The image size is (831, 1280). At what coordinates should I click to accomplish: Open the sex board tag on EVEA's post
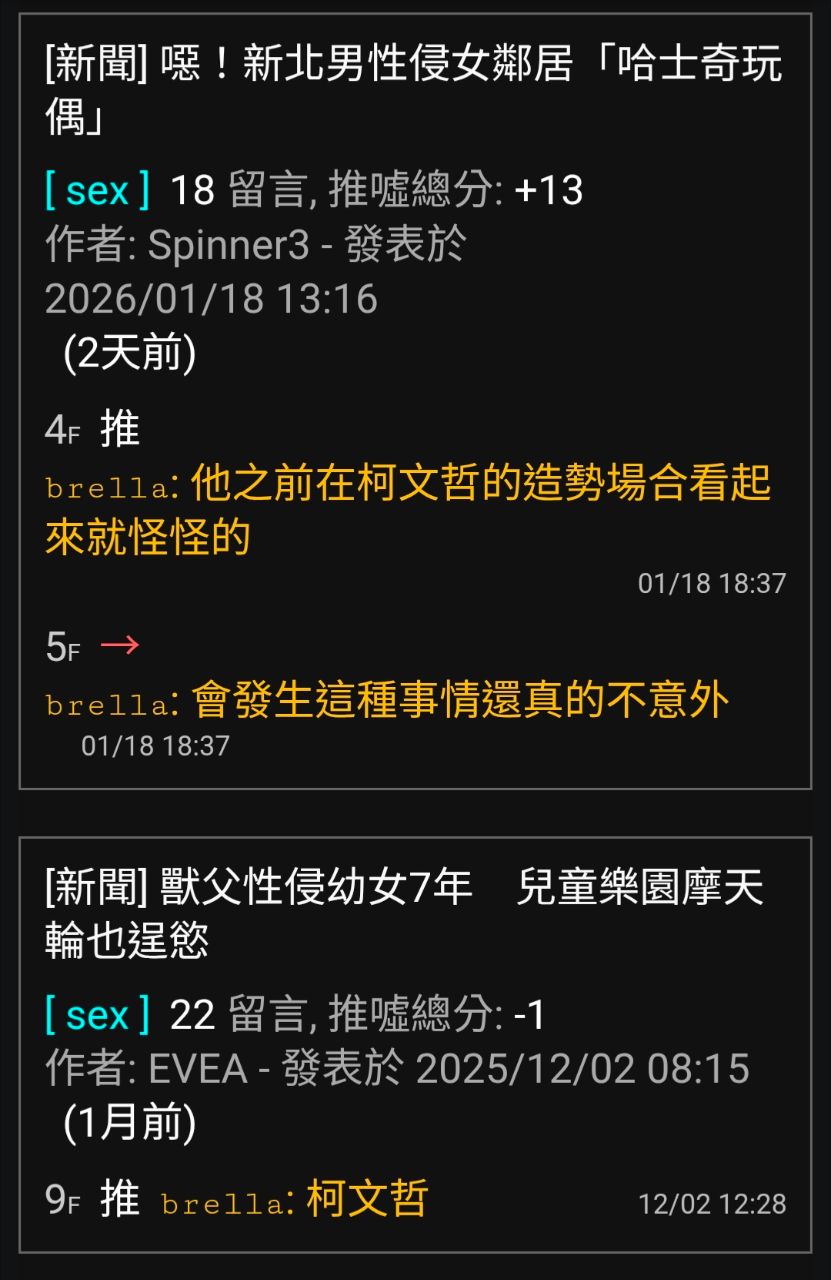point(97,1016)
